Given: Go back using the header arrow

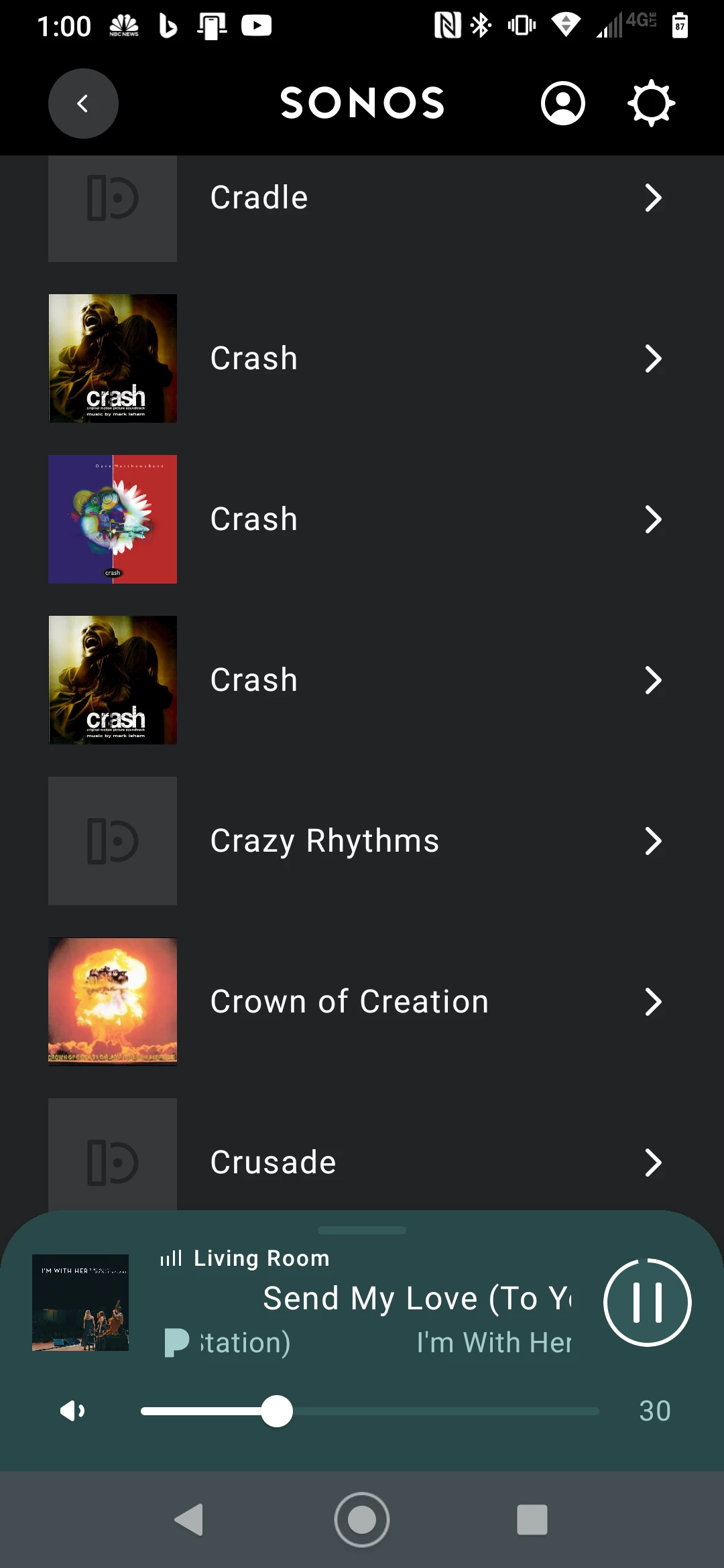Looking at the screenshot, I should (83, 104).
